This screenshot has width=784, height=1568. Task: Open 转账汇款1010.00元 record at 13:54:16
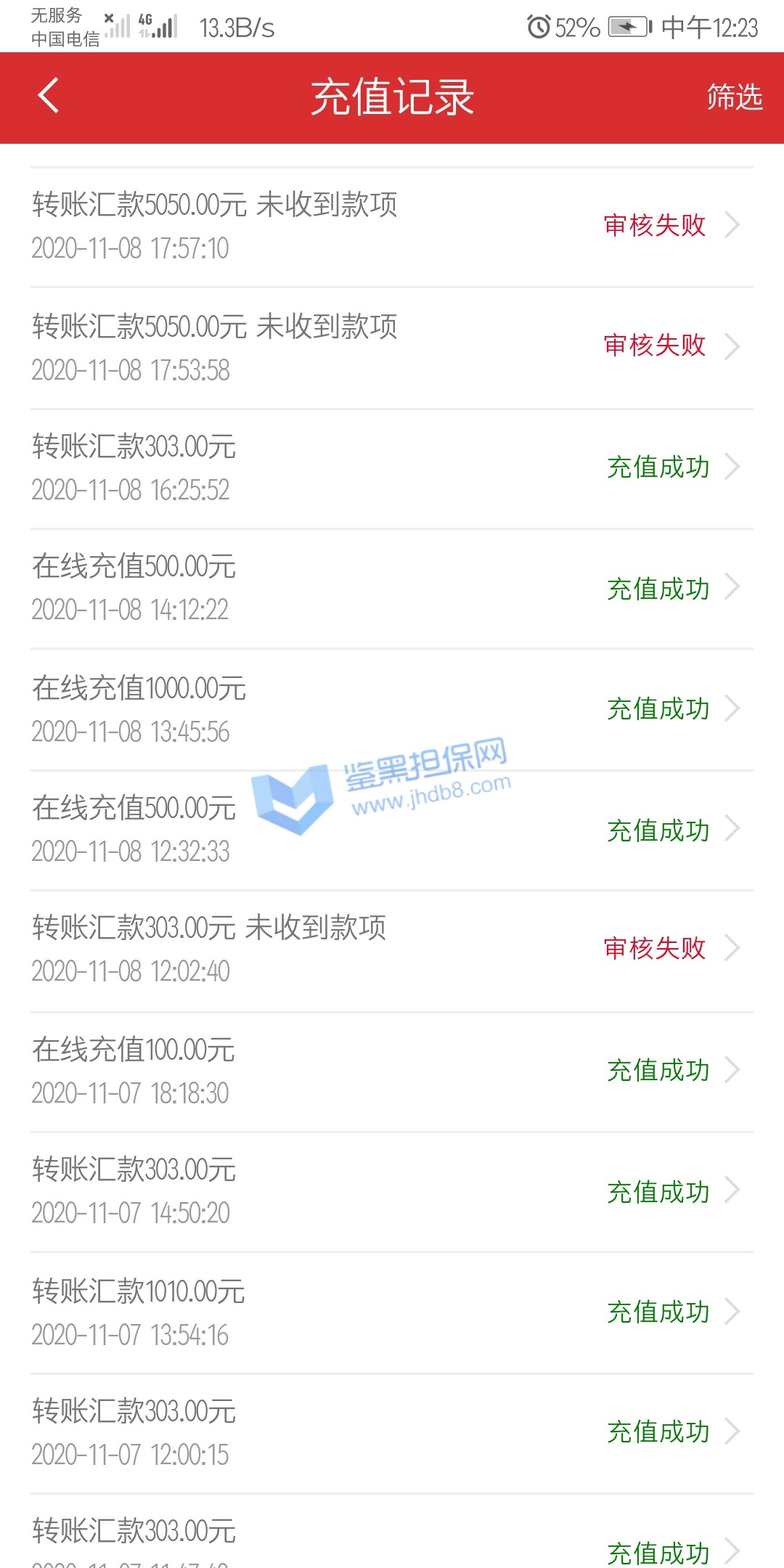tap(392, 1312)
